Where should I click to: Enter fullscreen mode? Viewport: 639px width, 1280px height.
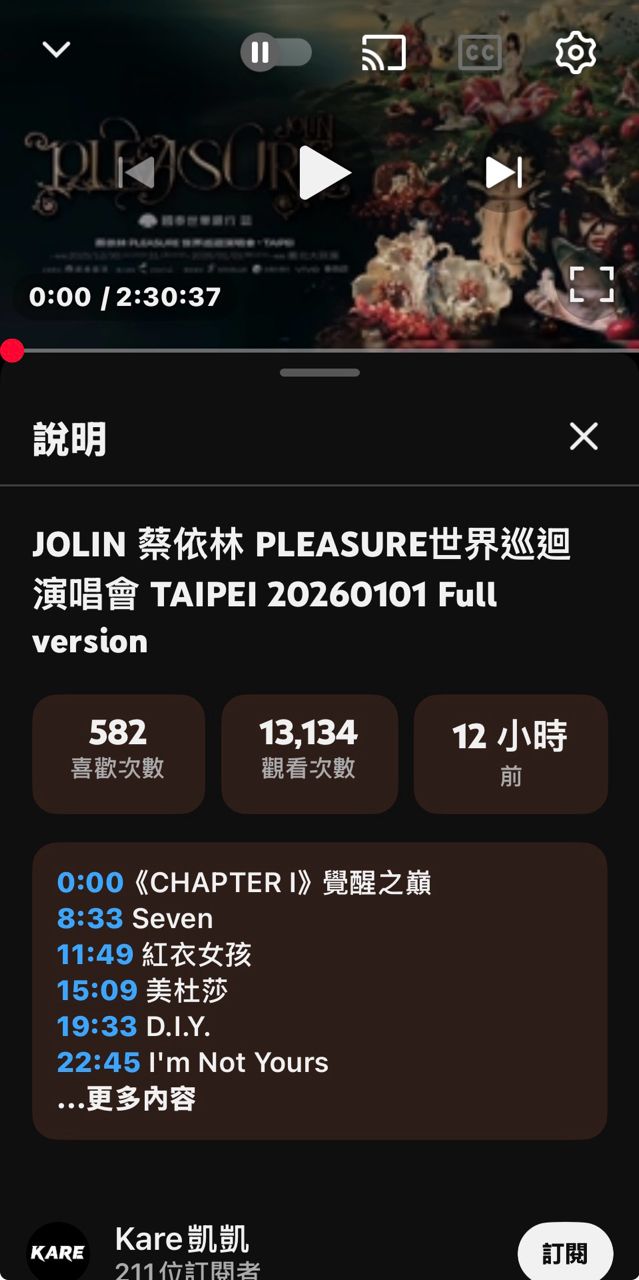point(591,284)
